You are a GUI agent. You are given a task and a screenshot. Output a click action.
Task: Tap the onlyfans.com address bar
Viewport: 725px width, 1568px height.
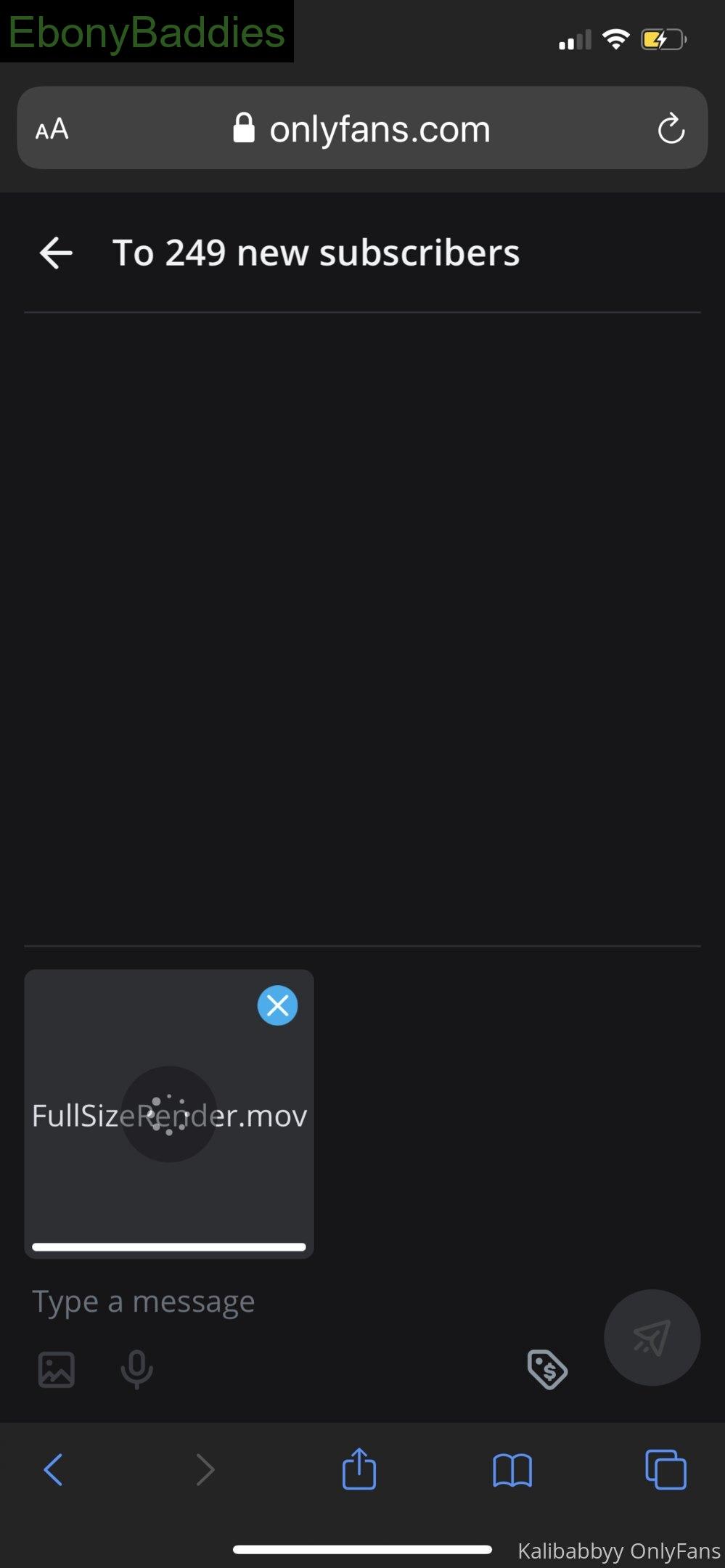tap(362, 128)
